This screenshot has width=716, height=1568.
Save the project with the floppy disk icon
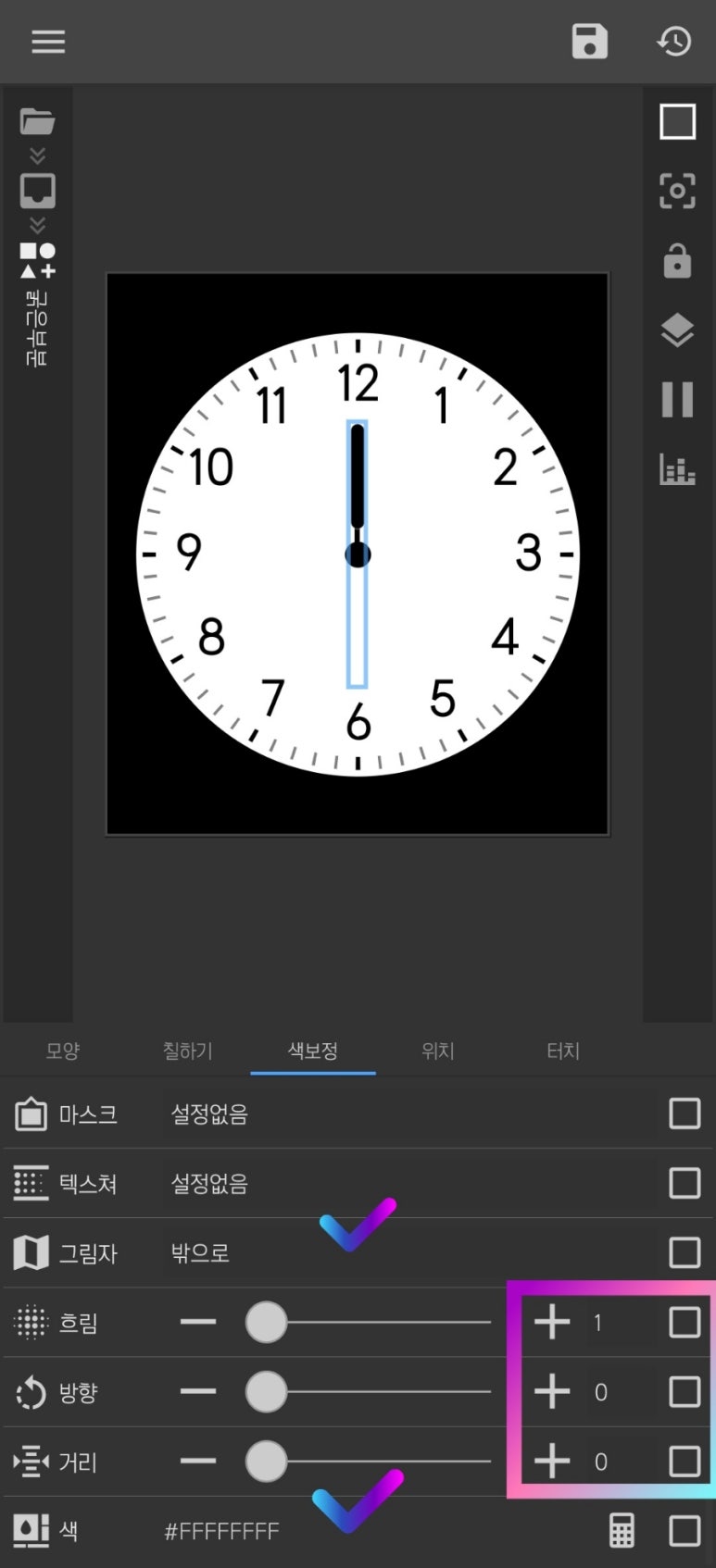click(x=589, y=42)
